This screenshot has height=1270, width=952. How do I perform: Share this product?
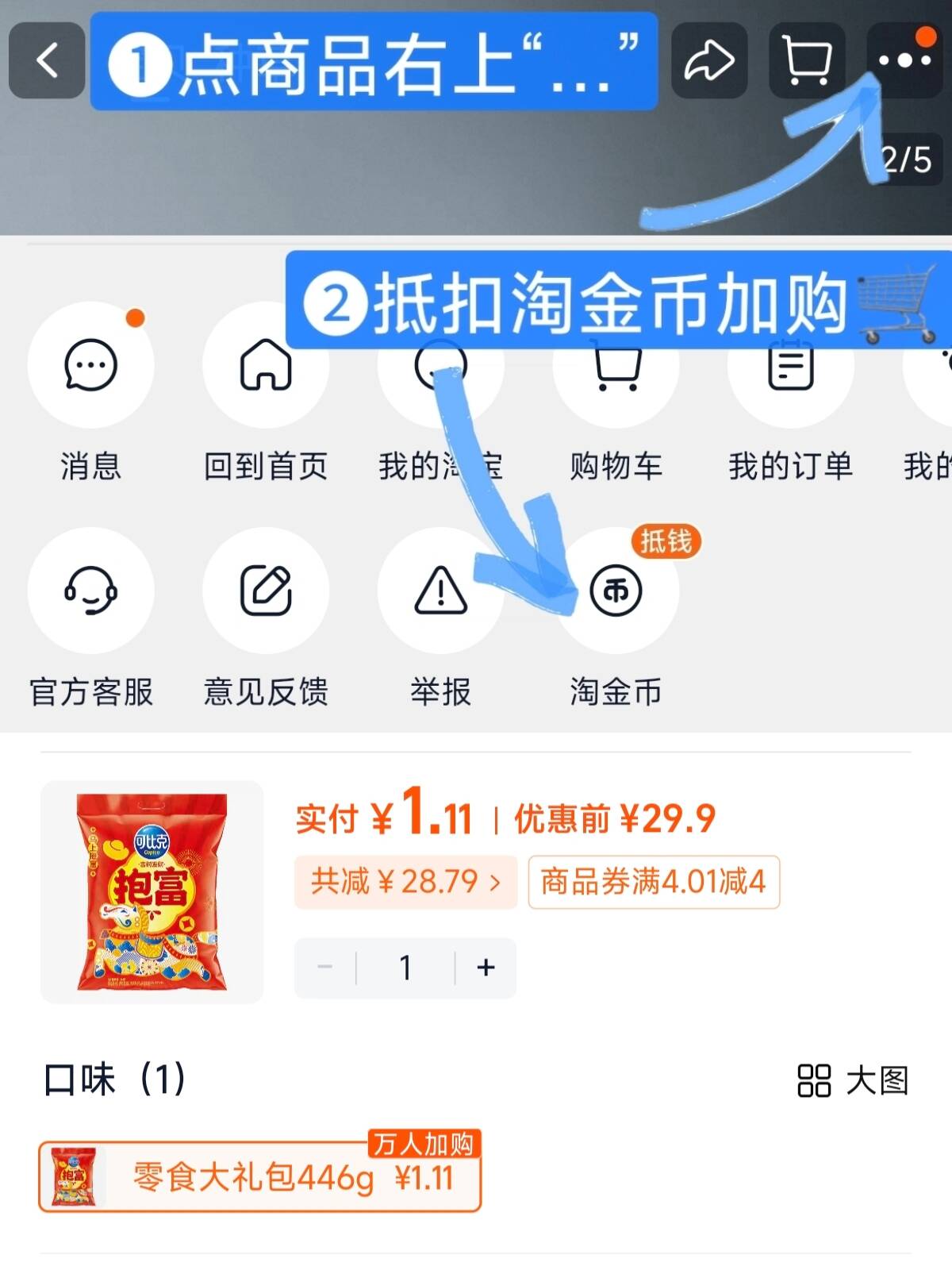coord(709,60)
